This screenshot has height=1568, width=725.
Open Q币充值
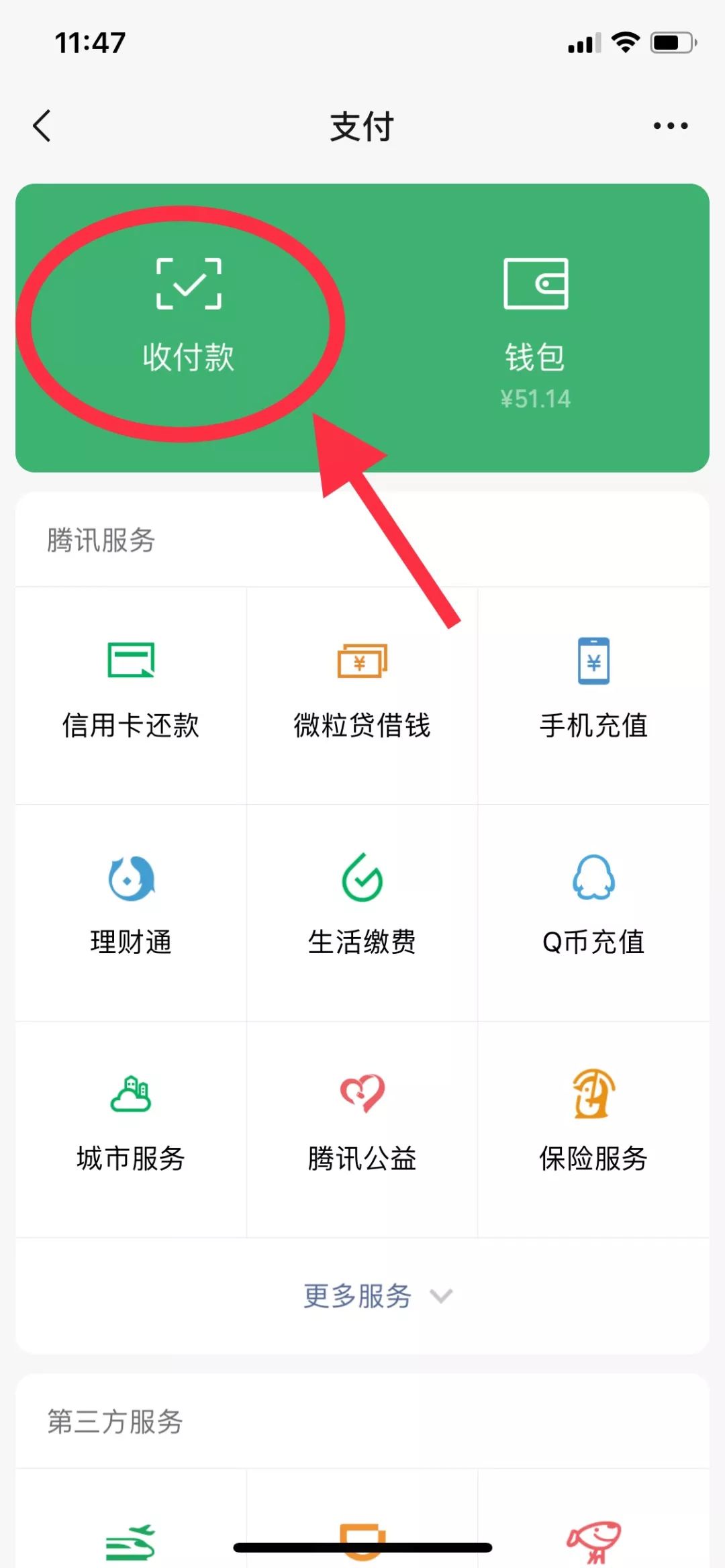593,913
